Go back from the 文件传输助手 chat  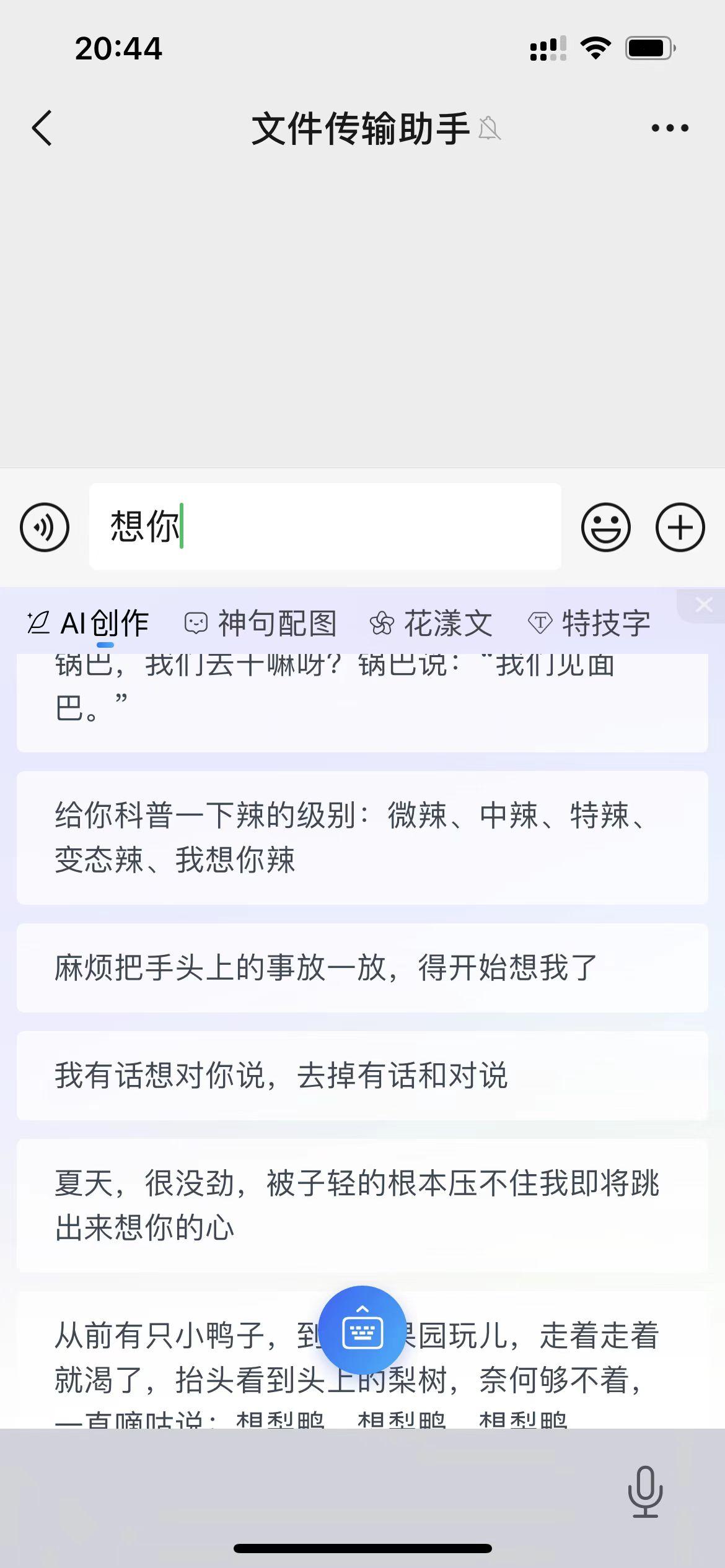[42, 128]
